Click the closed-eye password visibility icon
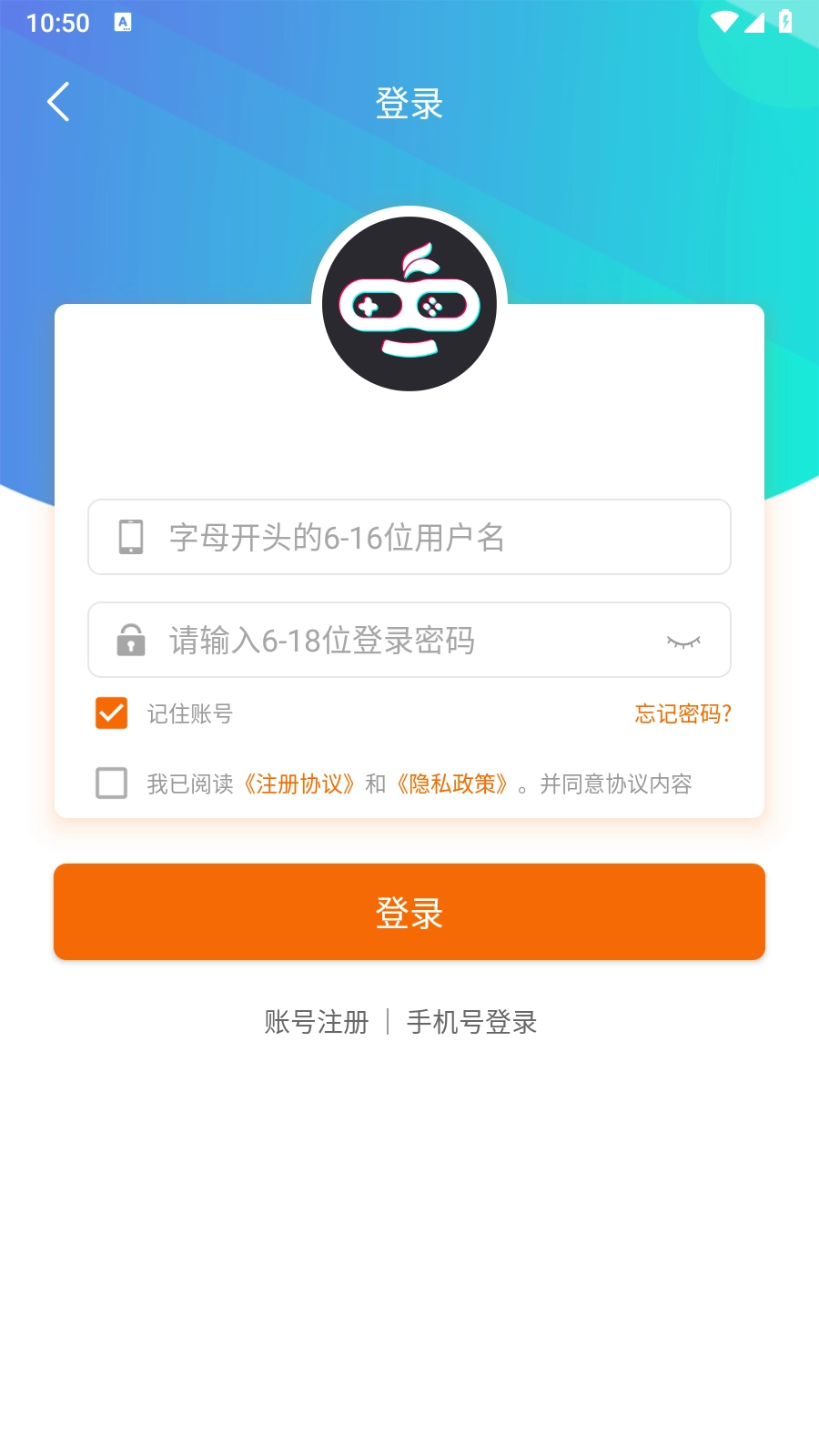Image resolution: width=819 pixels, height=1456 pixels. click(685, 640)
